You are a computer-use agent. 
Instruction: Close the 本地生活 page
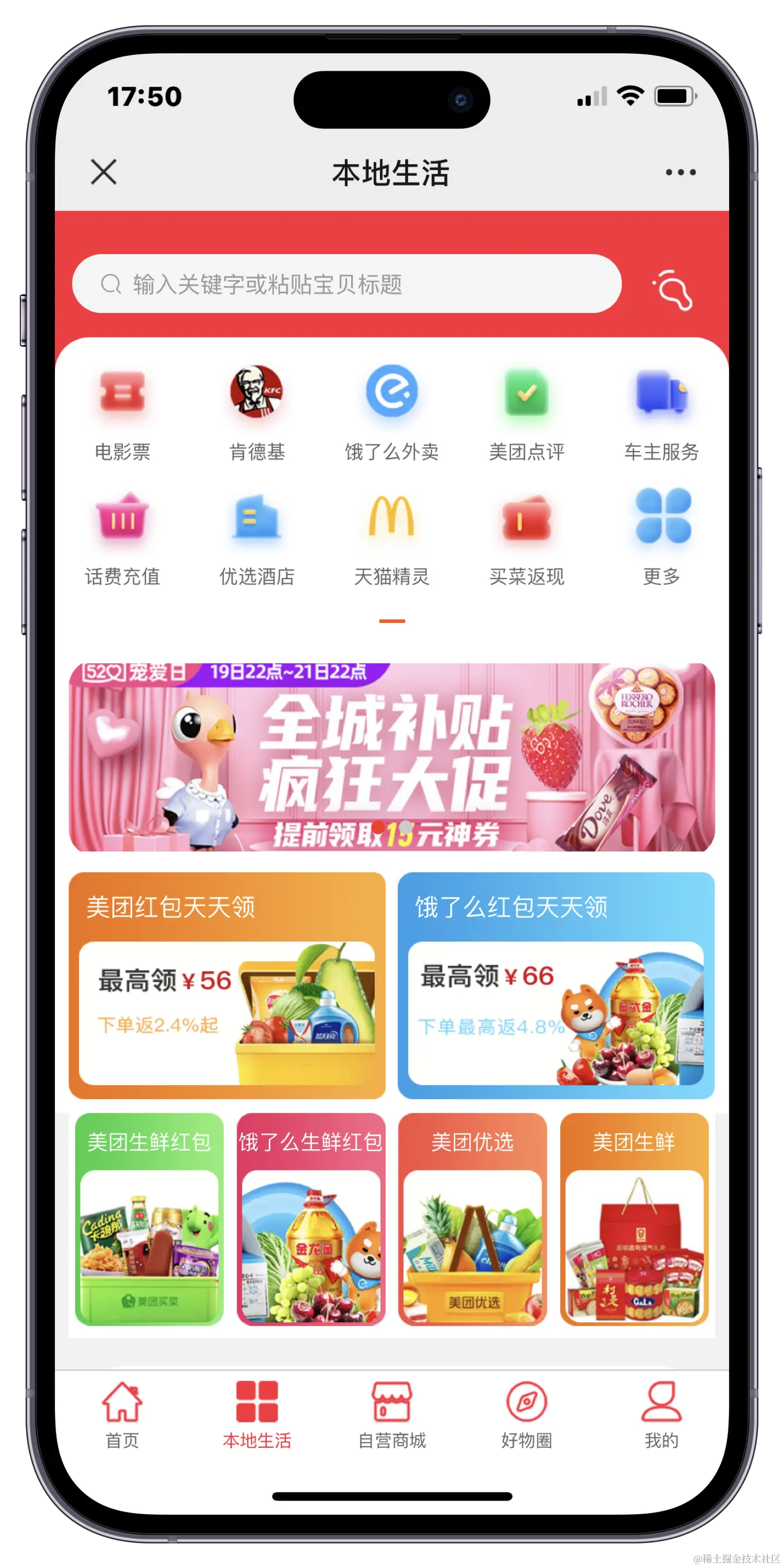click(103, 172)
